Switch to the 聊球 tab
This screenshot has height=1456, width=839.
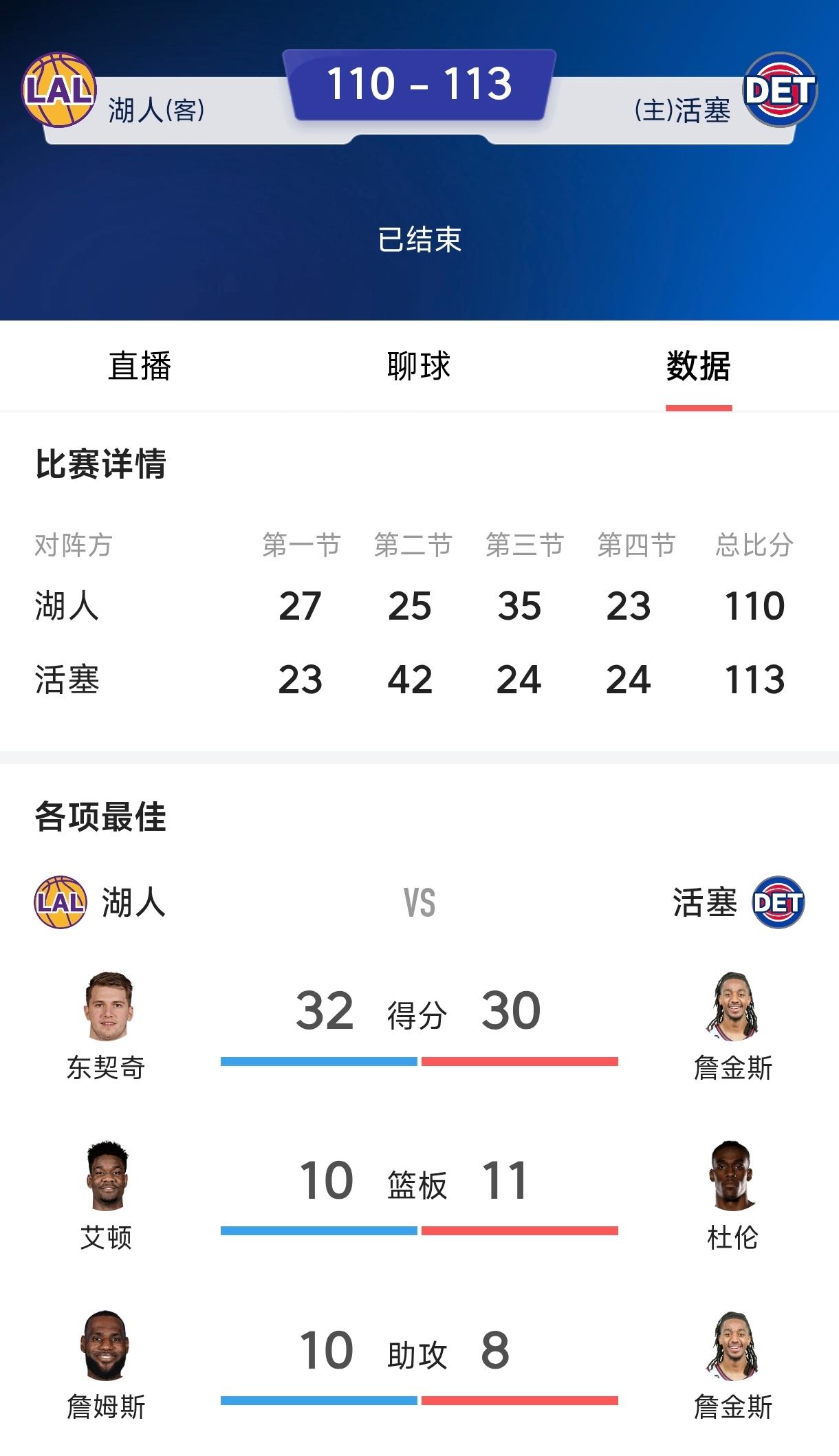419,367
